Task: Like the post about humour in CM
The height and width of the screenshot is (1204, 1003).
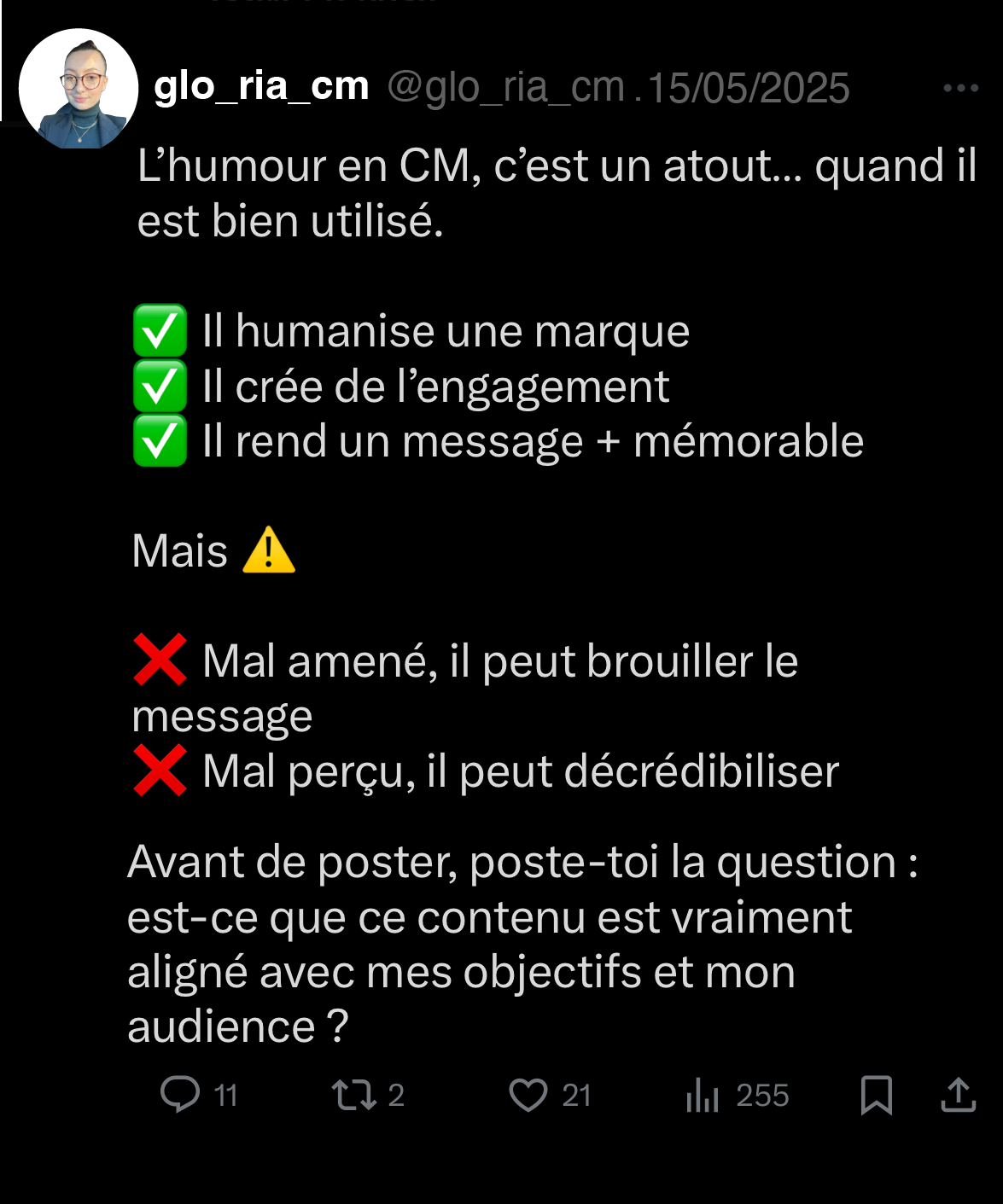Action: click(528, 1095)
